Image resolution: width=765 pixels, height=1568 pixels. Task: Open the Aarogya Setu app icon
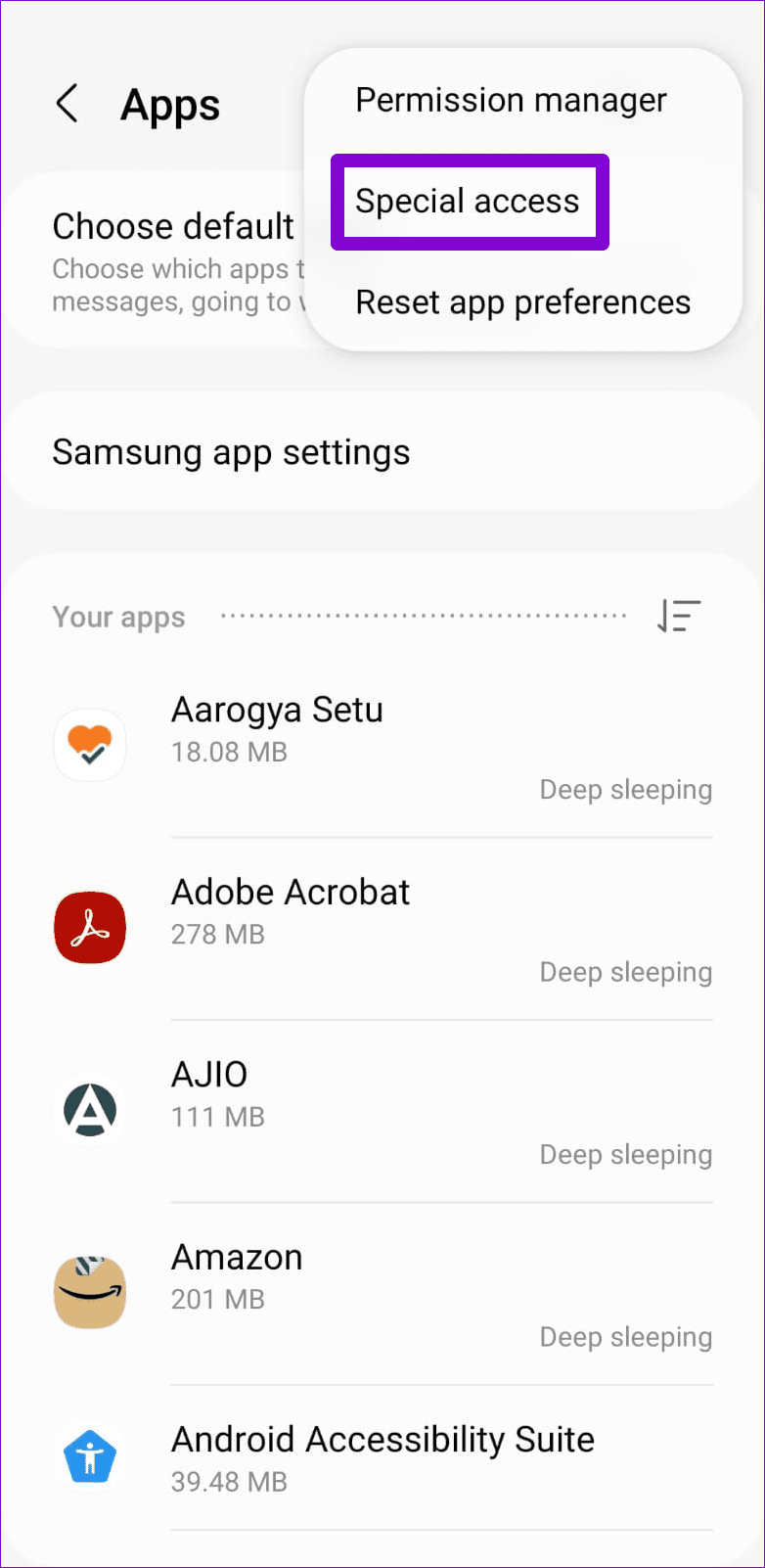tap(90, 745)
